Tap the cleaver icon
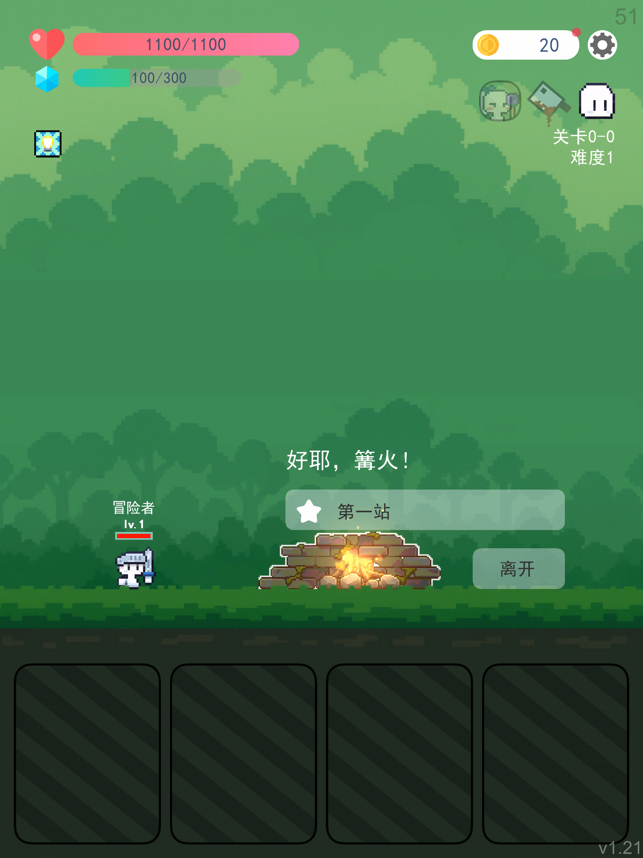 click(548, 100)
